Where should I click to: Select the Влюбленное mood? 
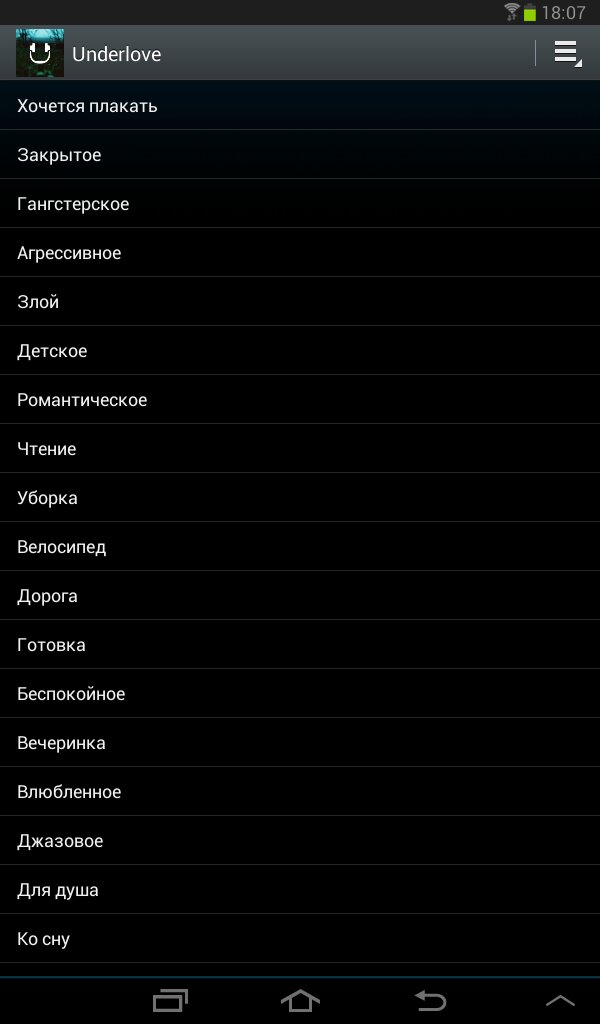click(69, 792)
